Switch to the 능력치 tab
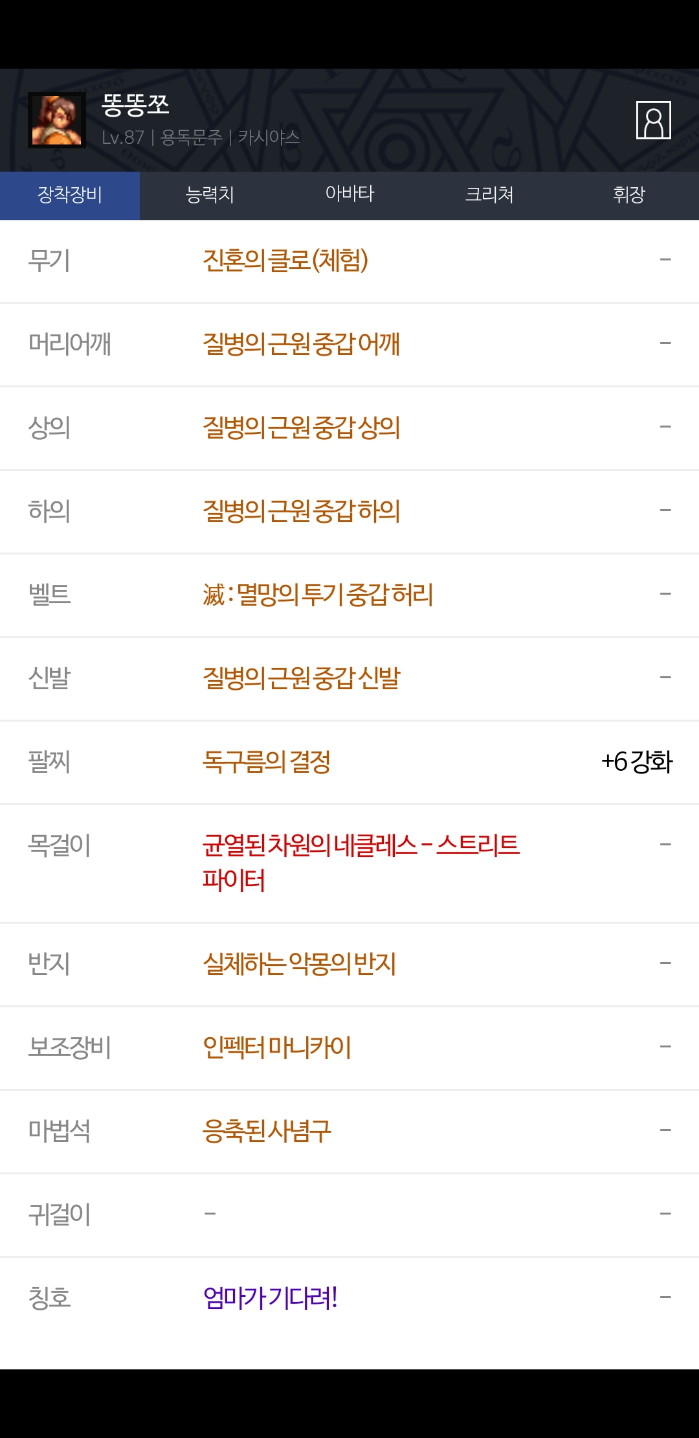The height and width of the screenshot is (1438, 699). (x=210, y=195)
